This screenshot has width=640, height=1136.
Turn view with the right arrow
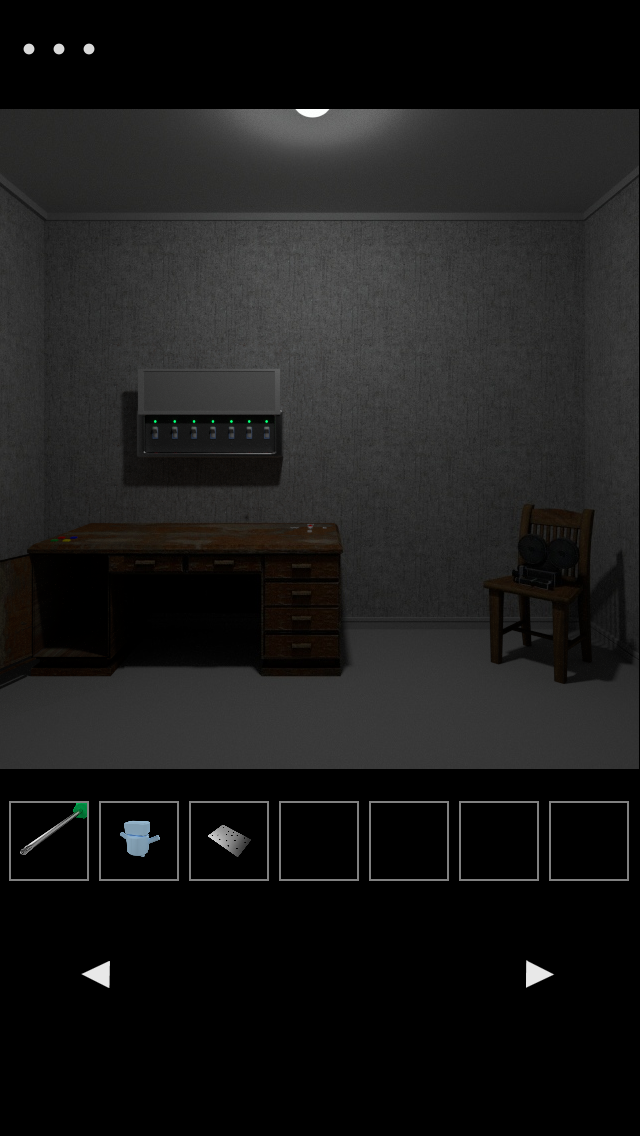(539, 973)
